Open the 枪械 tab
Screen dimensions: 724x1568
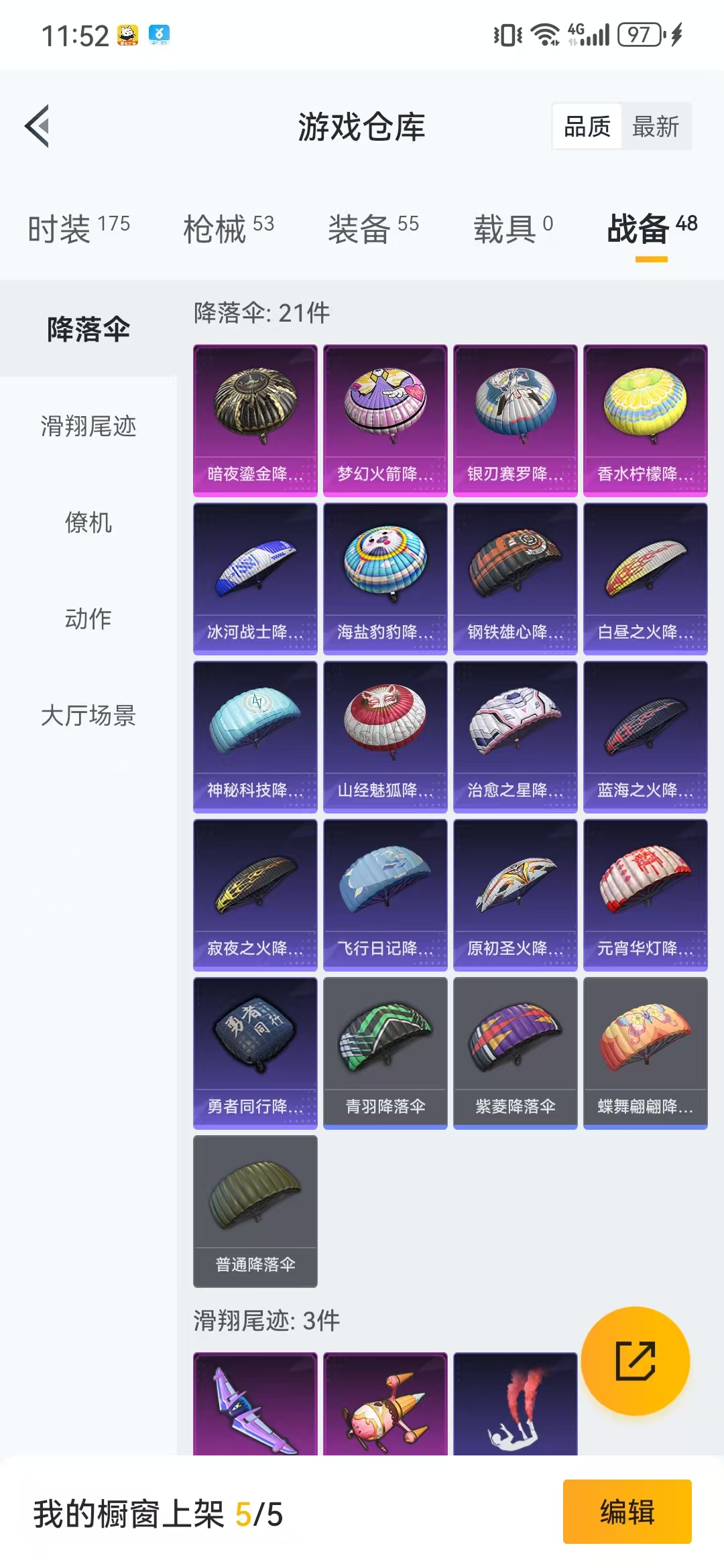(x=229, y=228)
